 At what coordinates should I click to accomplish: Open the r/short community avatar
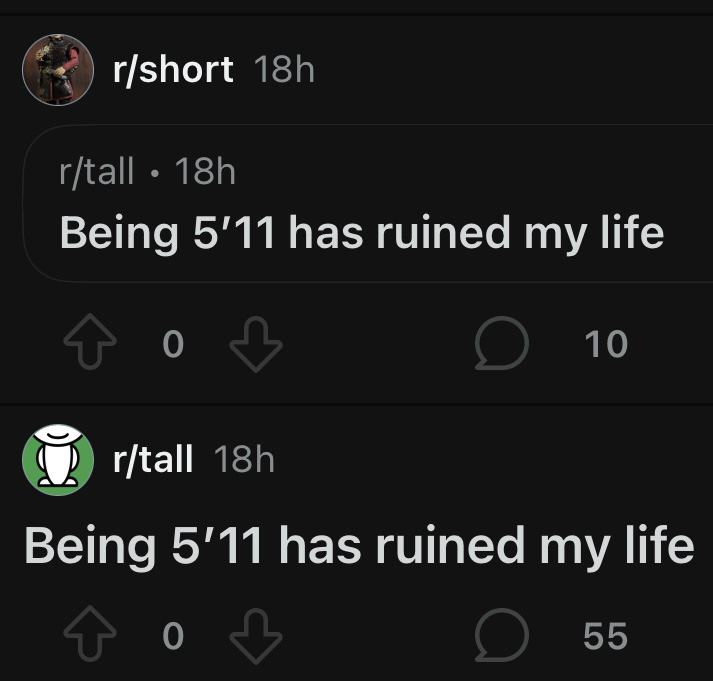click(57, 70)
